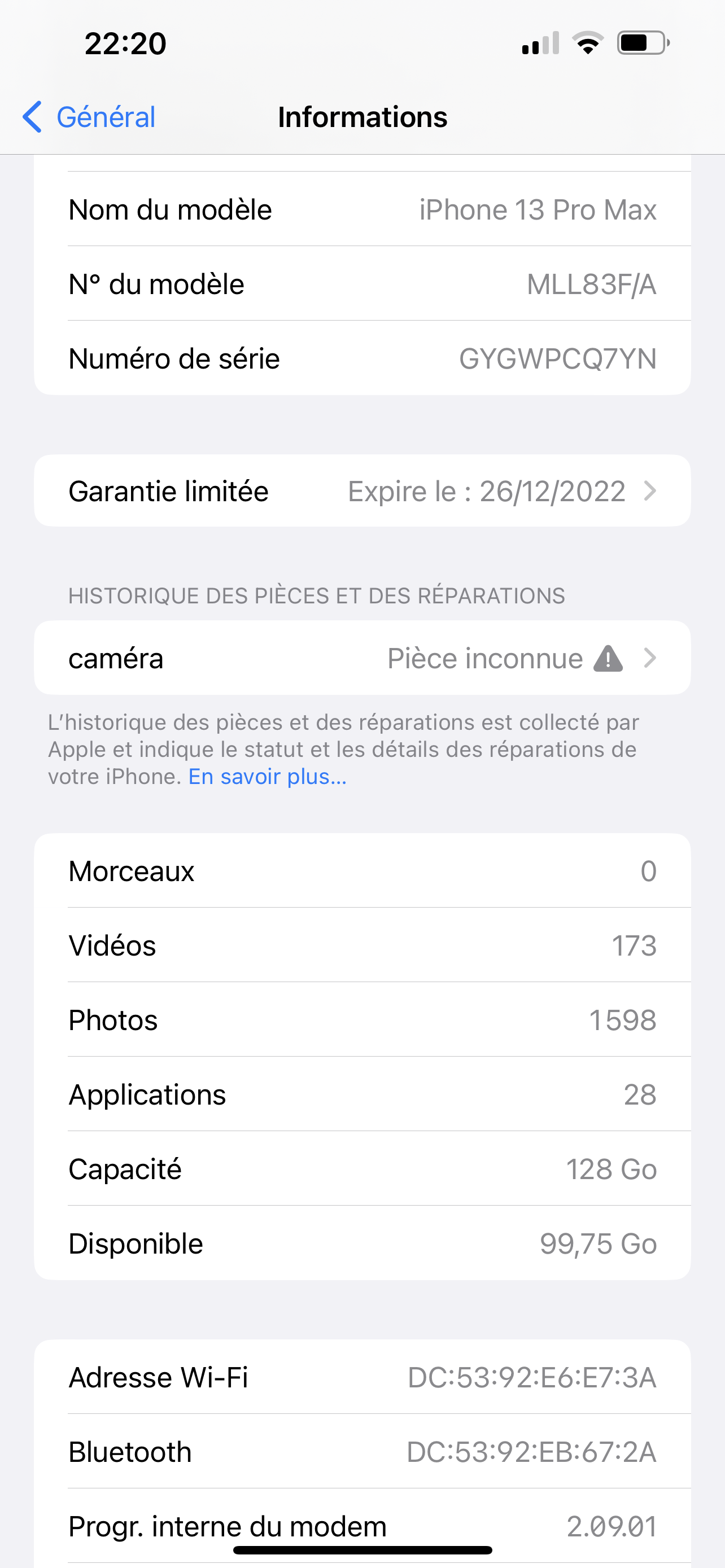
Task: Go back to Général settings
Action: point(90,117)
